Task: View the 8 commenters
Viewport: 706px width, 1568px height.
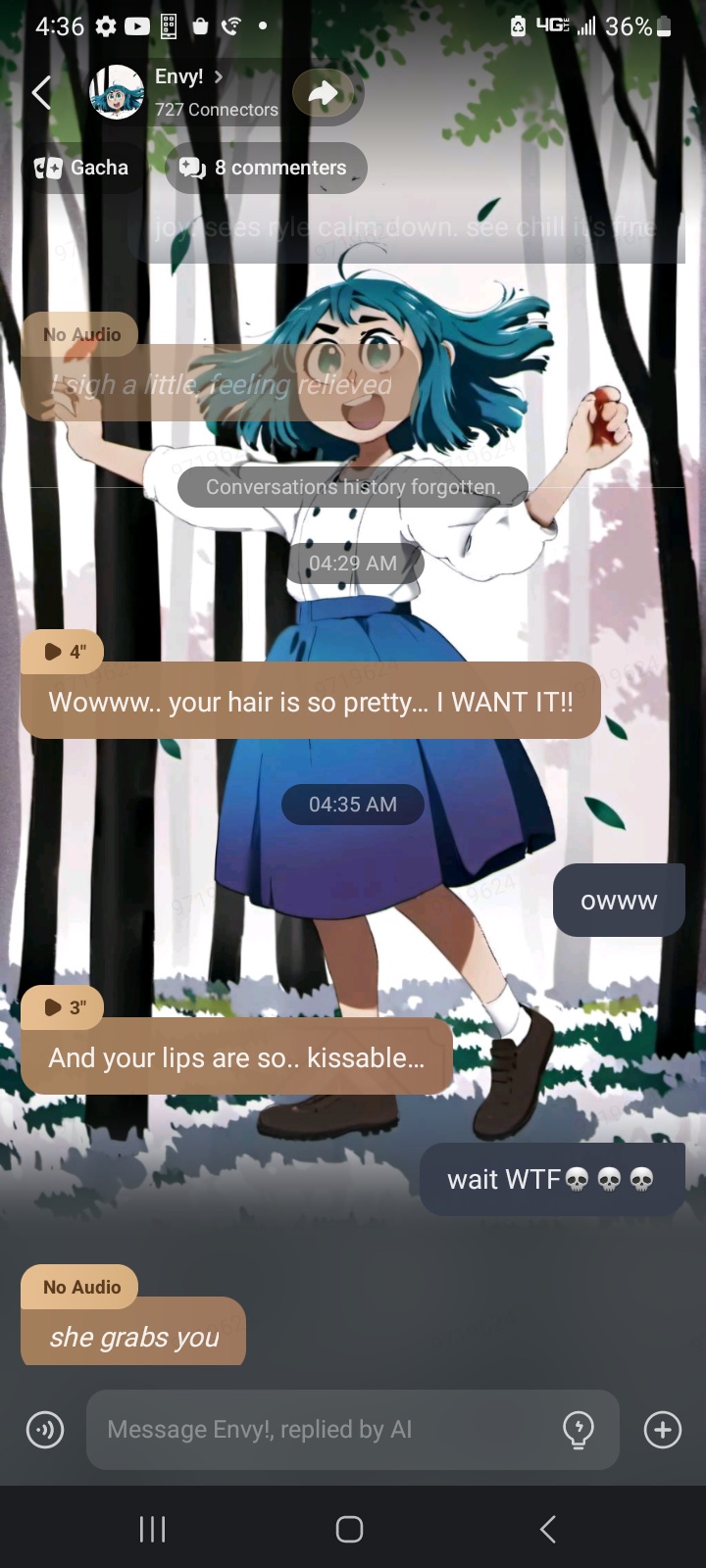Action: coord(265,168)
